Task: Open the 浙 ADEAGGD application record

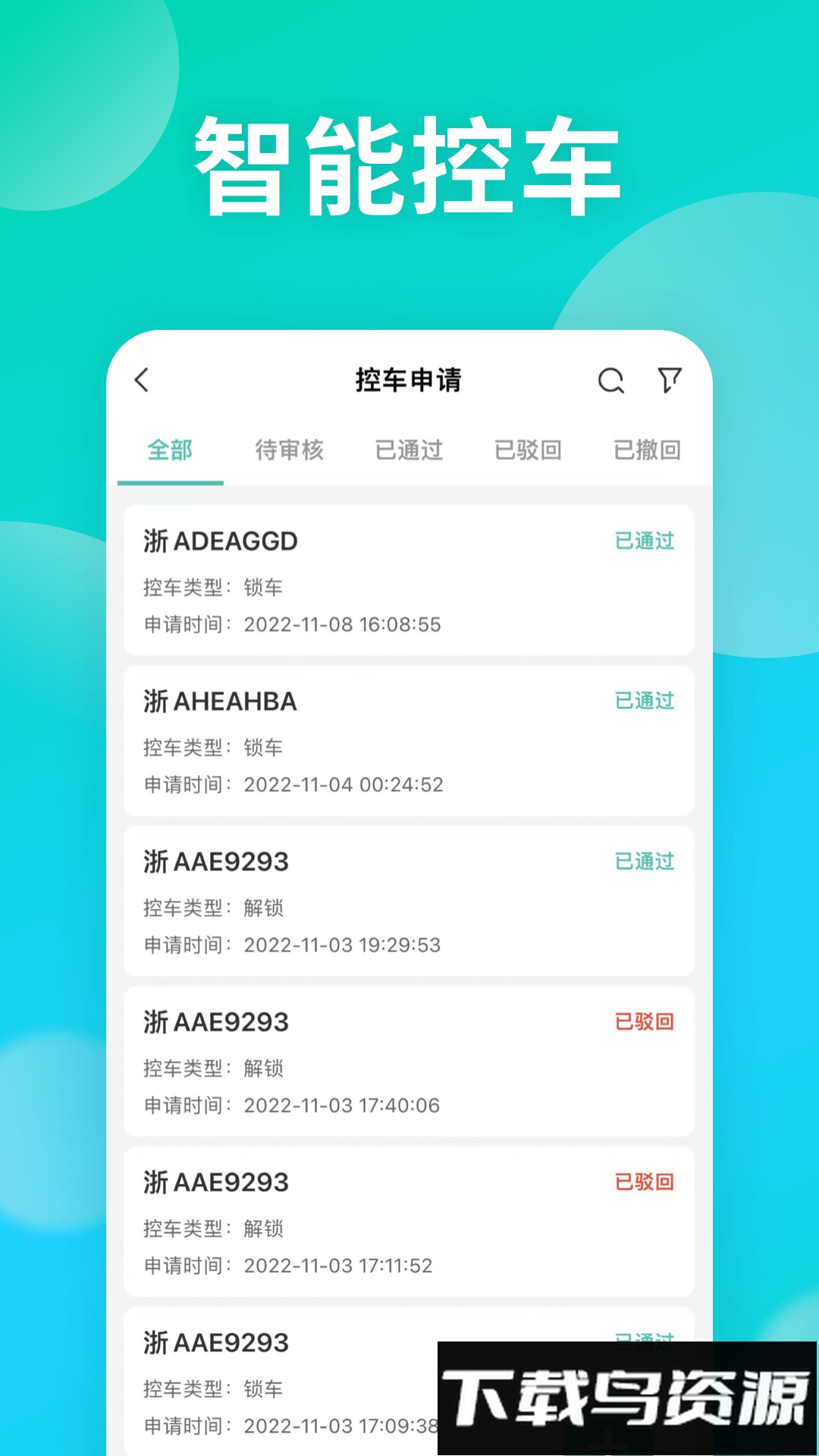Action: (409, 582)
